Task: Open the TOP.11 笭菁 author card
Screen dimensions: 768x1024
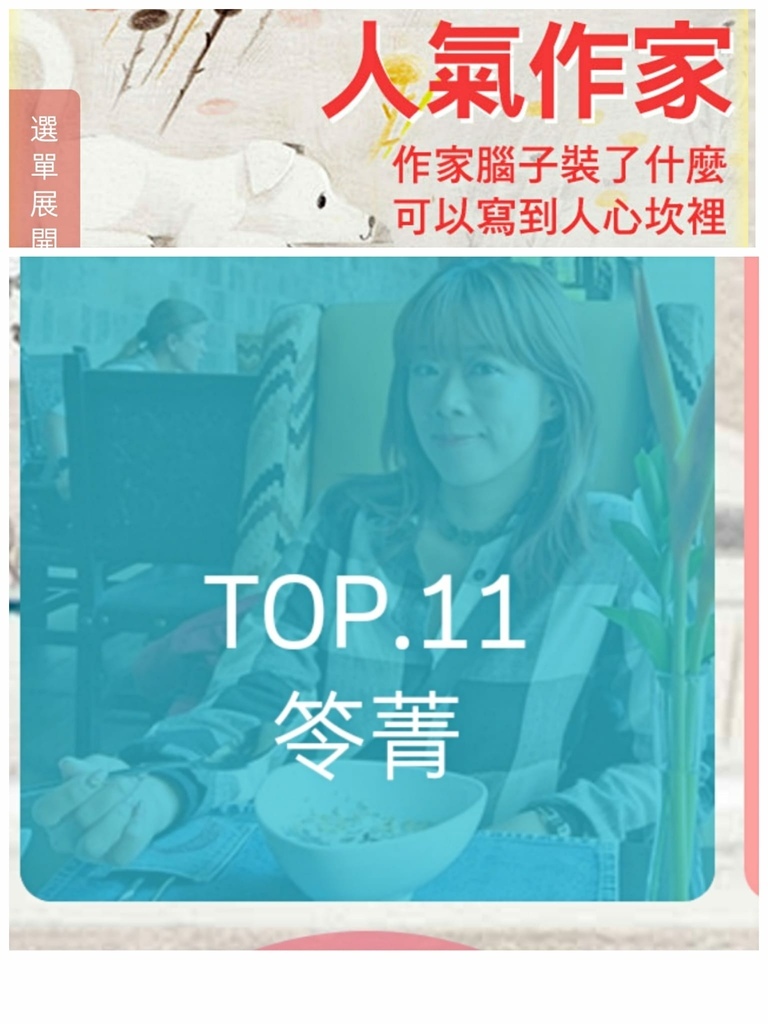Action: [x=366, y=578]
